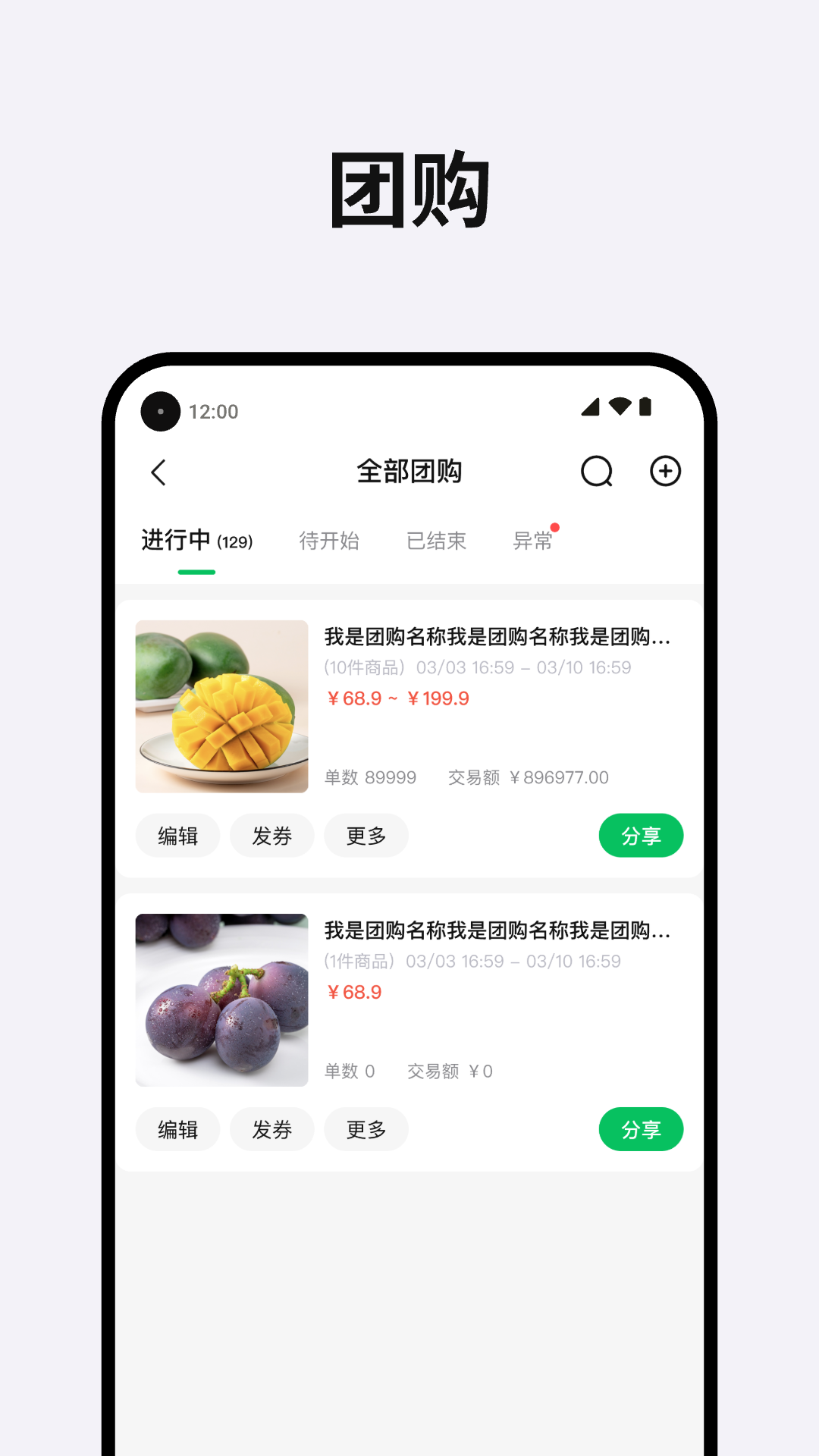
Task: Edit the grape group buy via 编辑
Action: pyautogui.click(x=177, y=1129)
